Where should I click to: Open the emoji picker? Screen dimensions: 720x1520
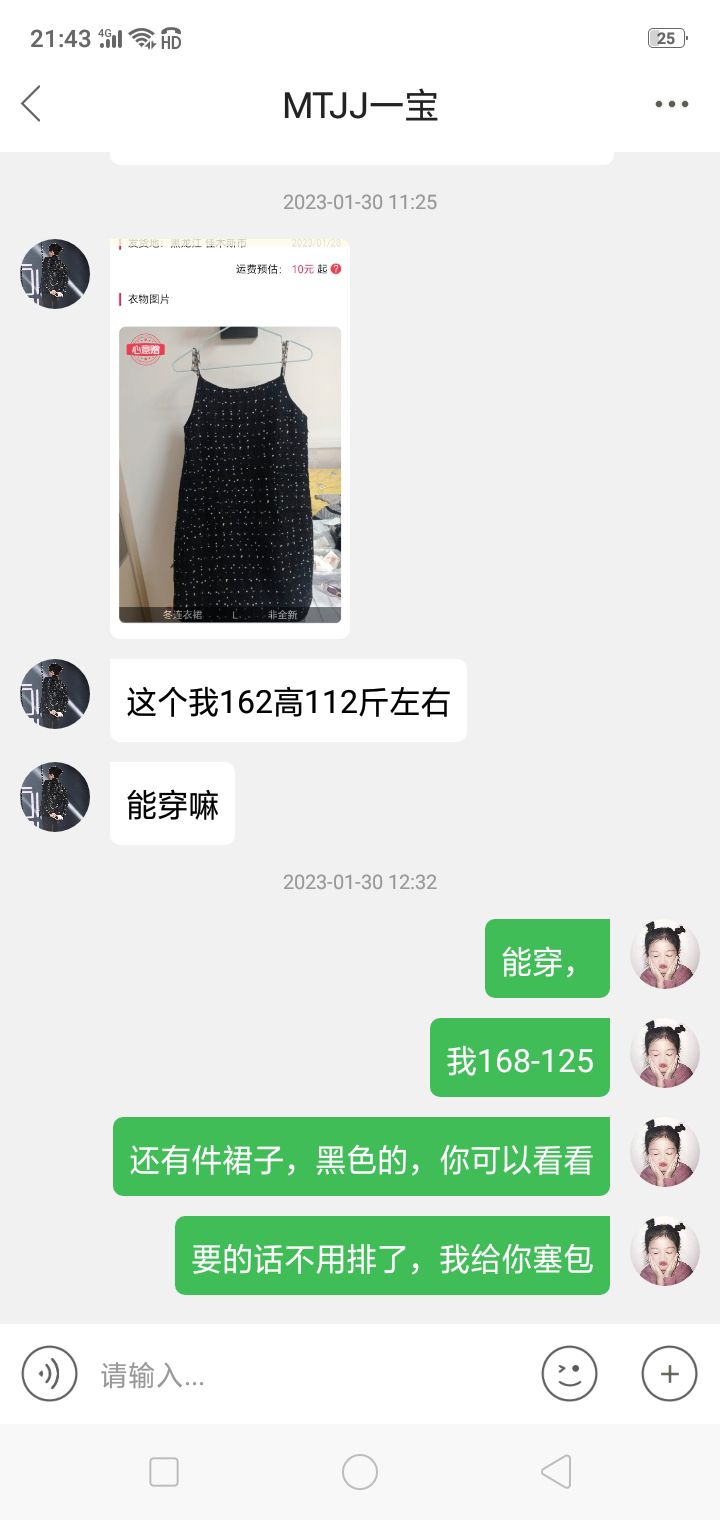(569, 1374)
